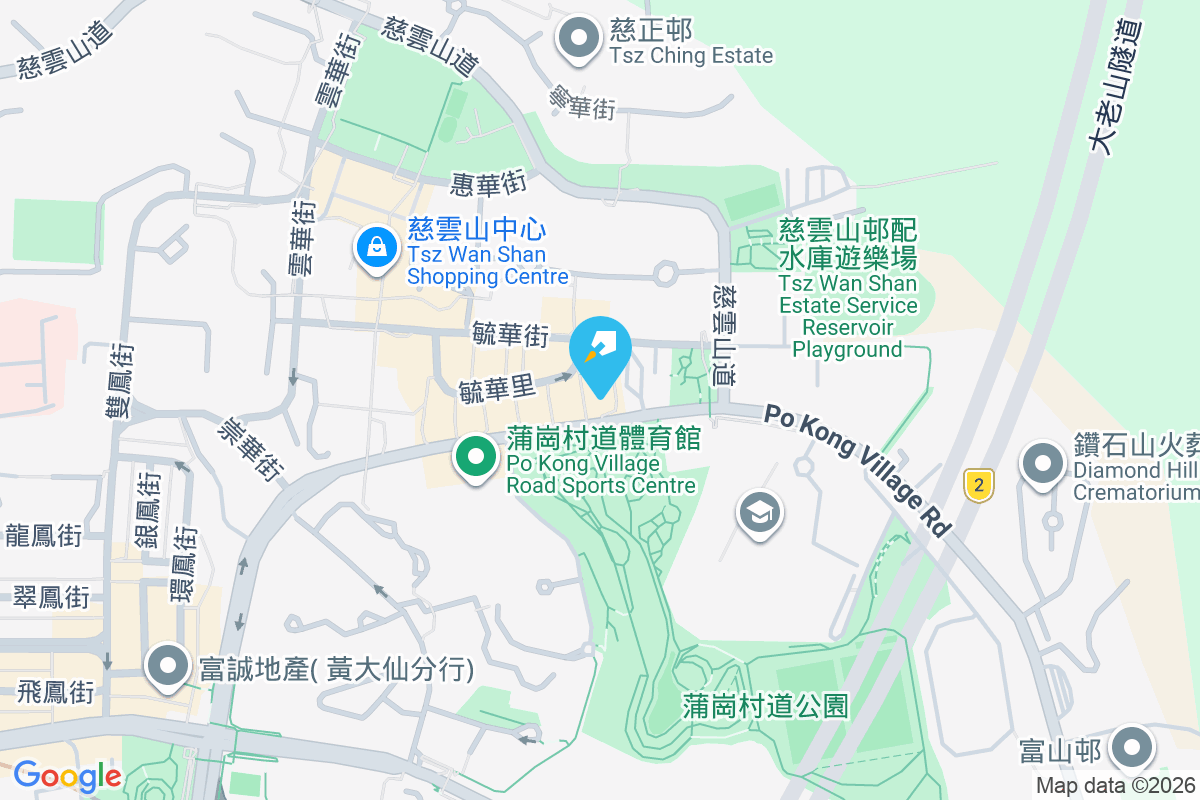Open the Tsz Wan Shan Shopping Centre marker

pos(378,248)
